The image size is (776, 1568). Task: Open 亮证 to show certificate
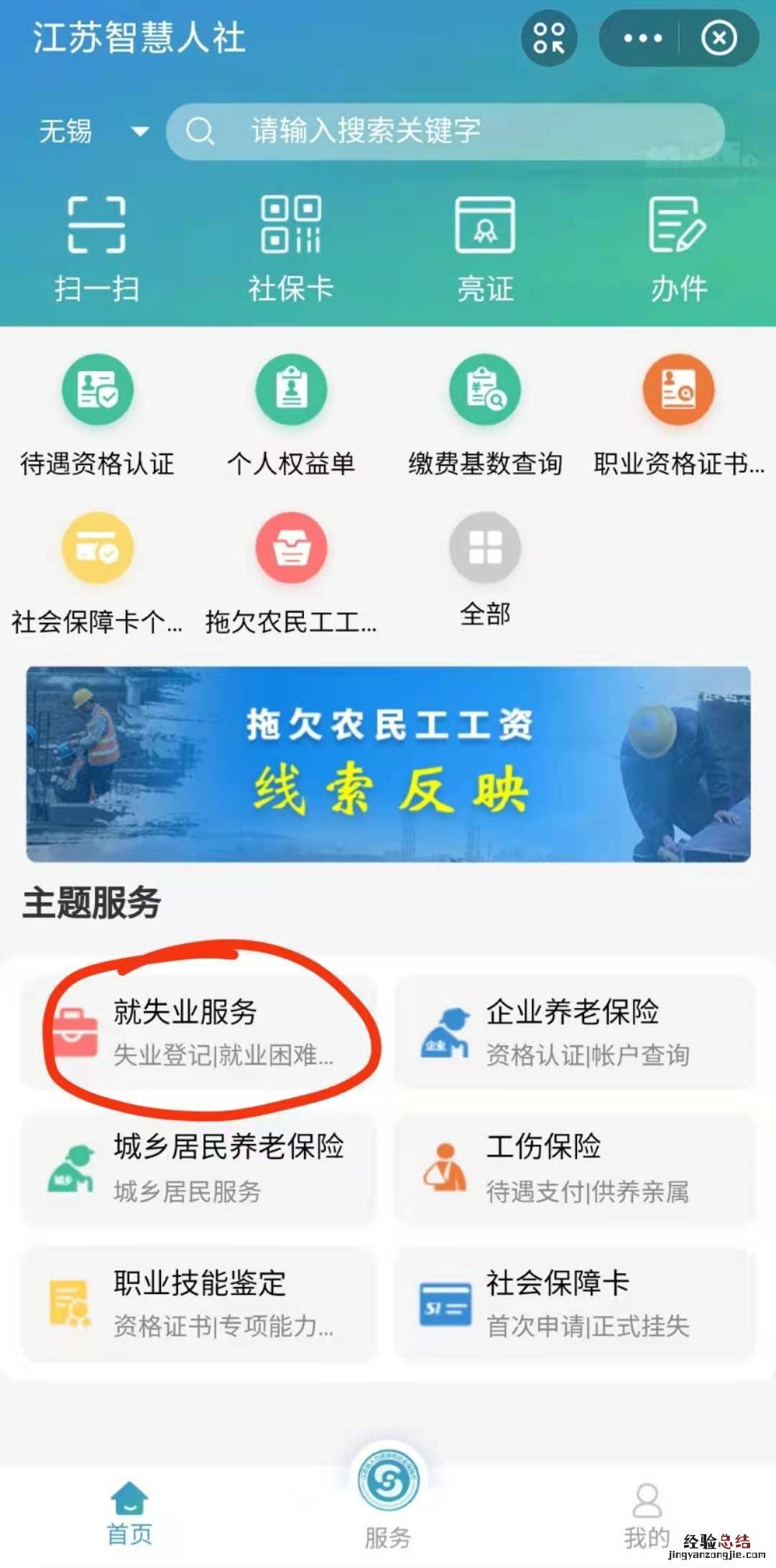485,248
